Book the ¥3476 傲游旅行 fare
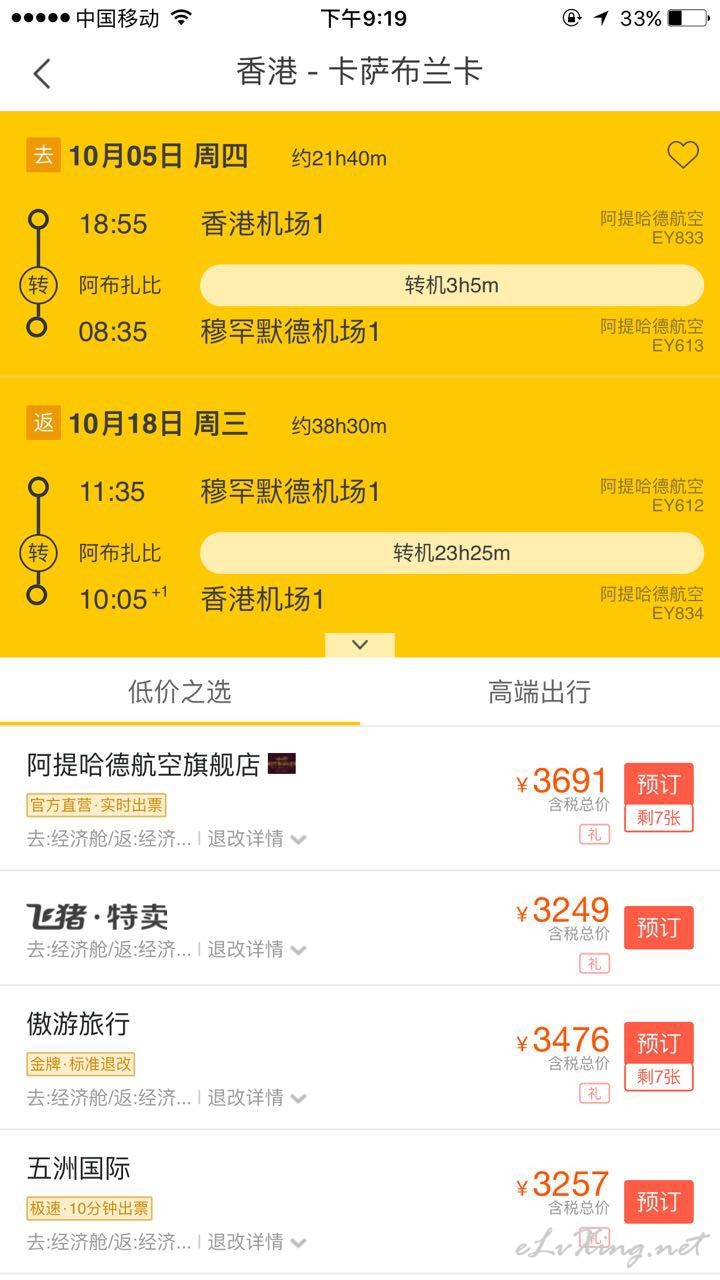 pos(658,1044)
